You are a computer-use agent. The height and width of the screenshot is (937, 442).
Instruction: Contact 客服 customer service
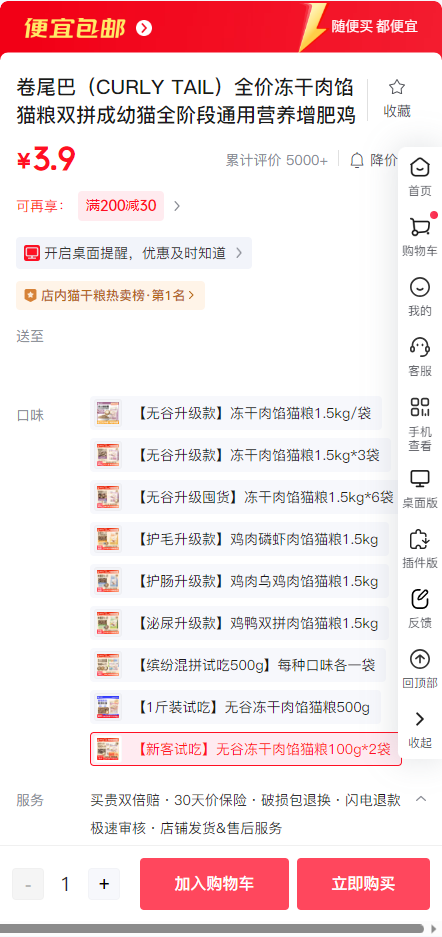point(420,356)
